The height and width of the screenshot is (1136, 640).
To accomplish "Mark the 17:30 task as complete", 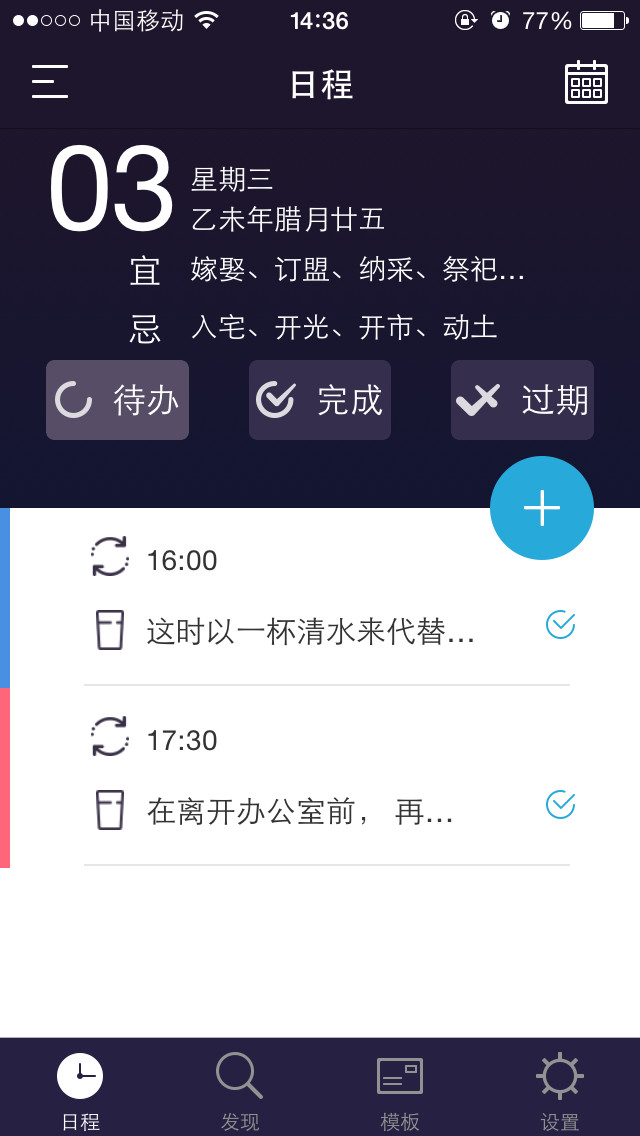I will 560,805.
